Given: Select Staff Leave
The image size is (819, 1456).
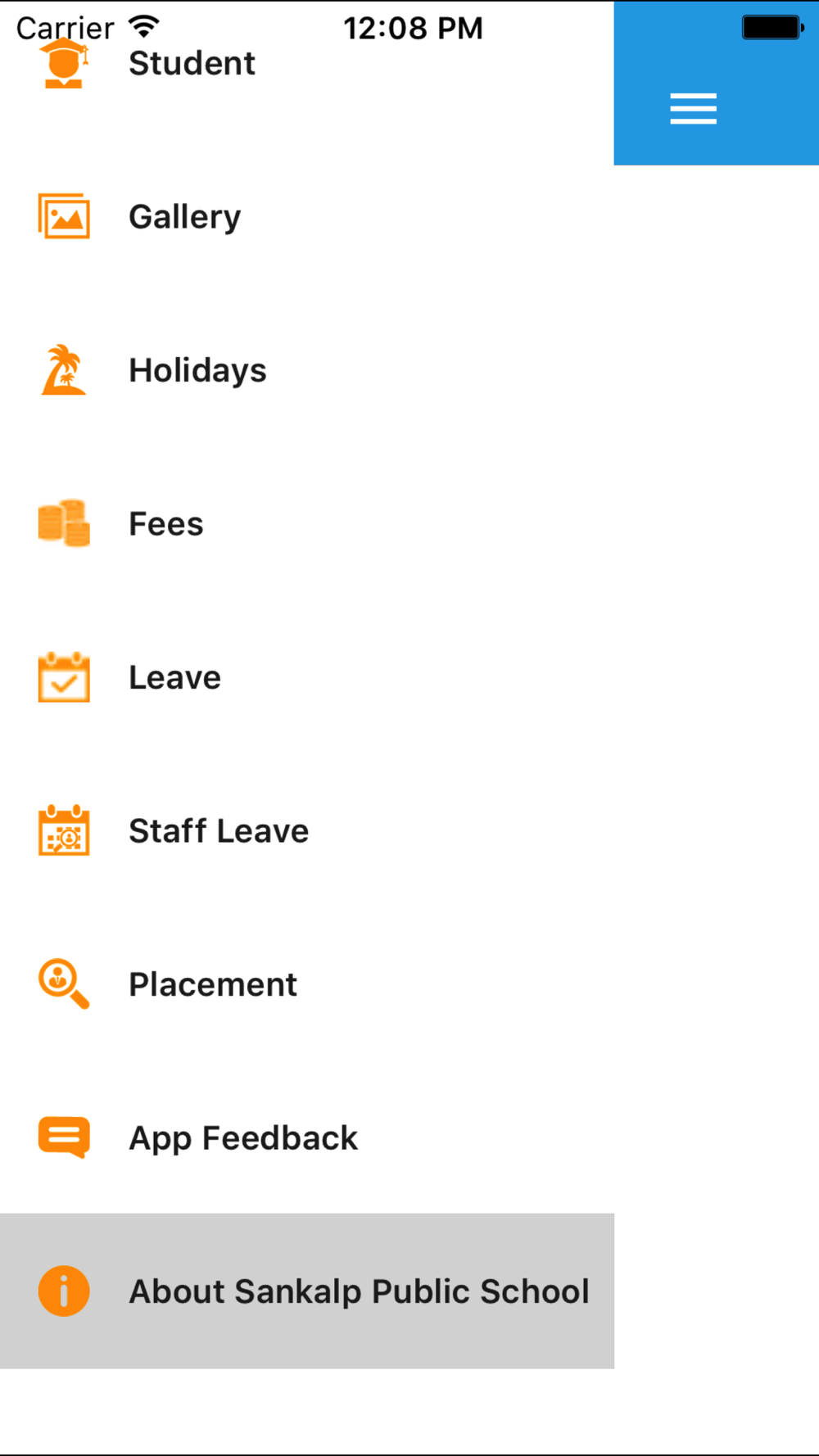Looking at the screenshot, I should pyautogui.click(x=307, y=831).
